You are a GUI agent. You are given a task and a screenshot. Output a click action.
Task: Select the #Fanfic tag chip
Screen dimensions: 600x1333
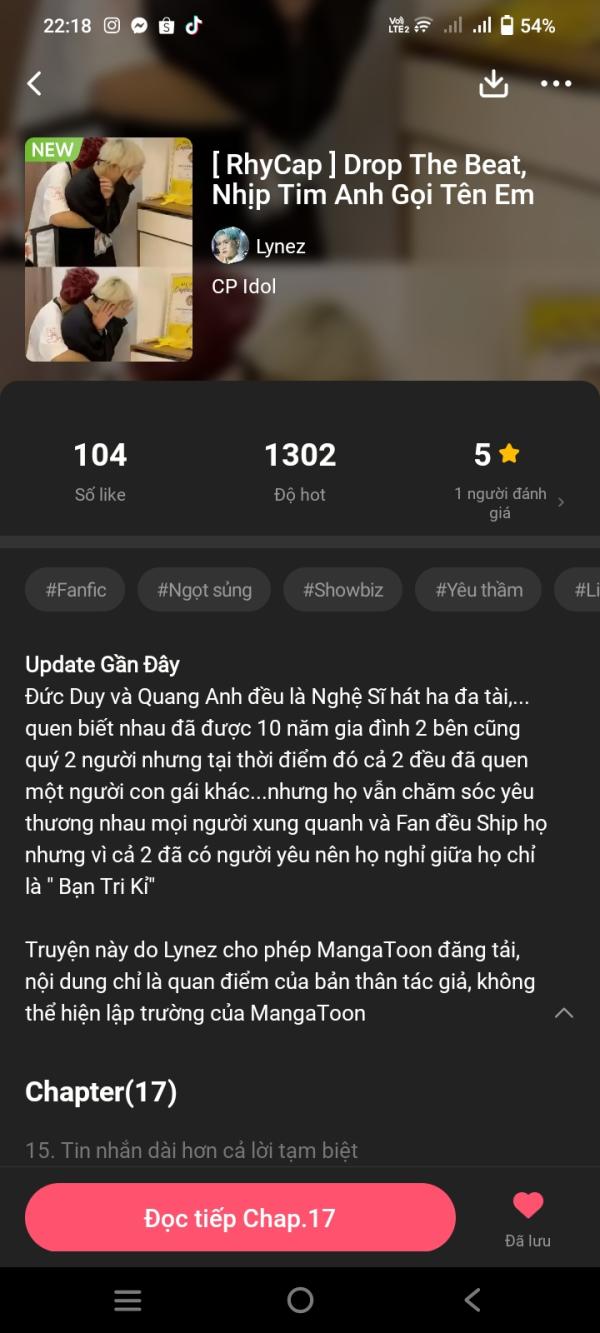point(75,590)
